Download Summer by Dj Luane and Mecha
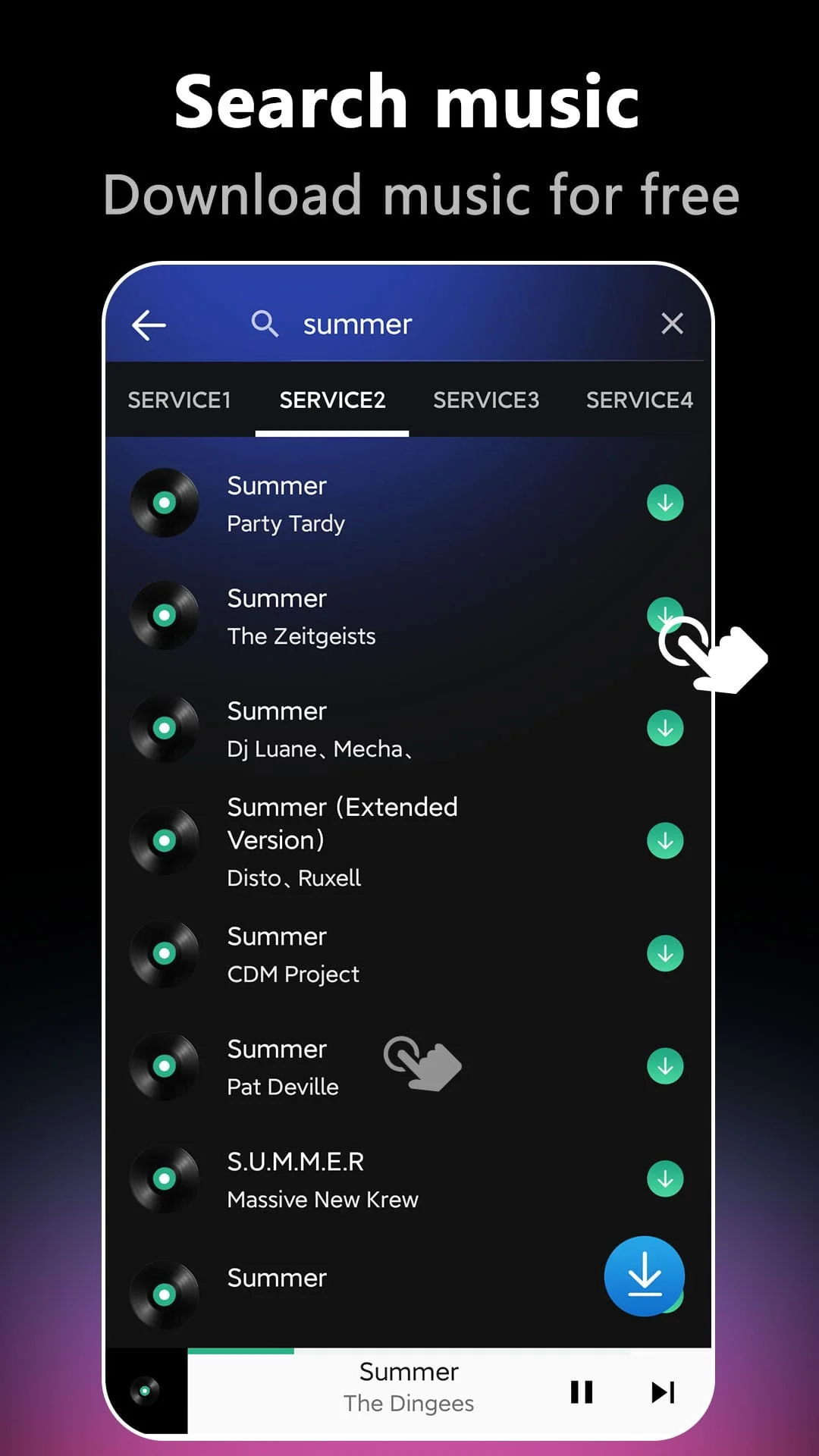819x1456 pixels. (x=664, y=727)
